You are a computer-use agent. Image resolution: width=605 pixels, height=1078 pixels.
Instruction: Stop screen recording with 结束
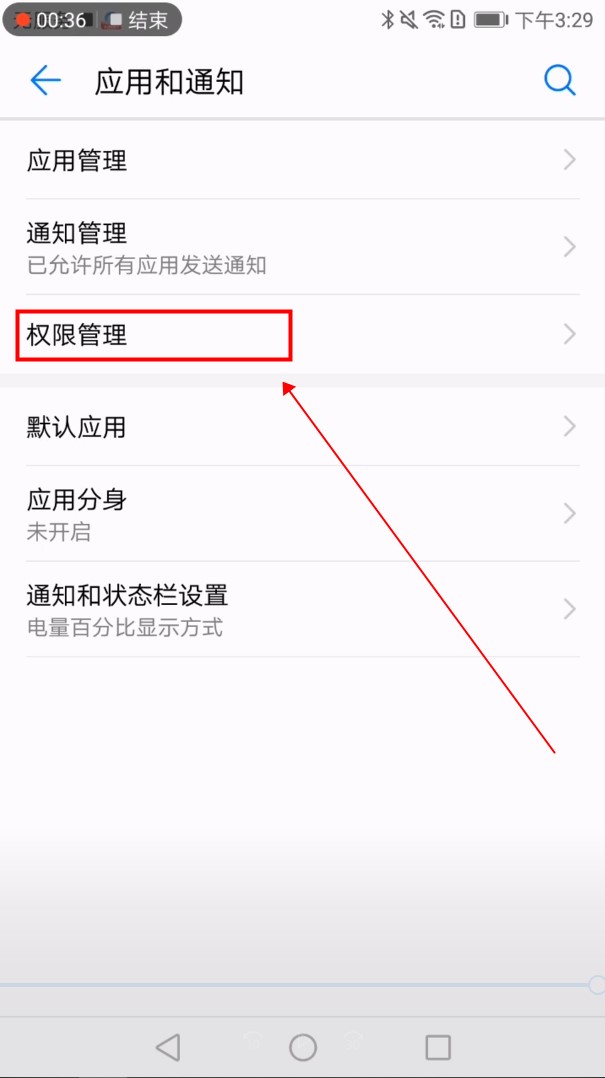(138, 20)
